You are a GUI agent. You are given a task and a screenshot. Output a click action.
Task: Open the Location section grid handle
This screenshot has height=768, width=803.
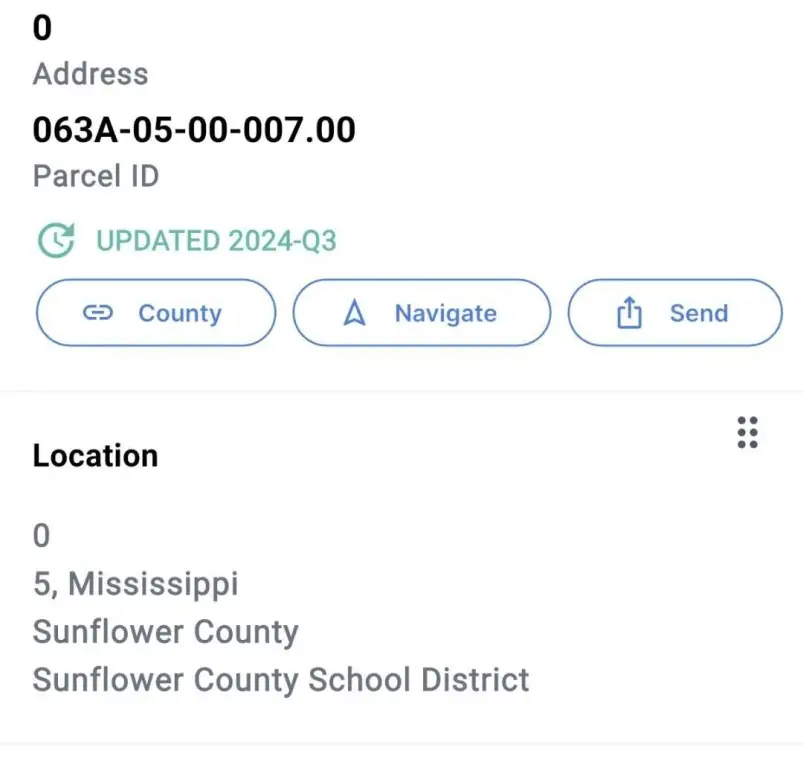click(x=747, y=432)
